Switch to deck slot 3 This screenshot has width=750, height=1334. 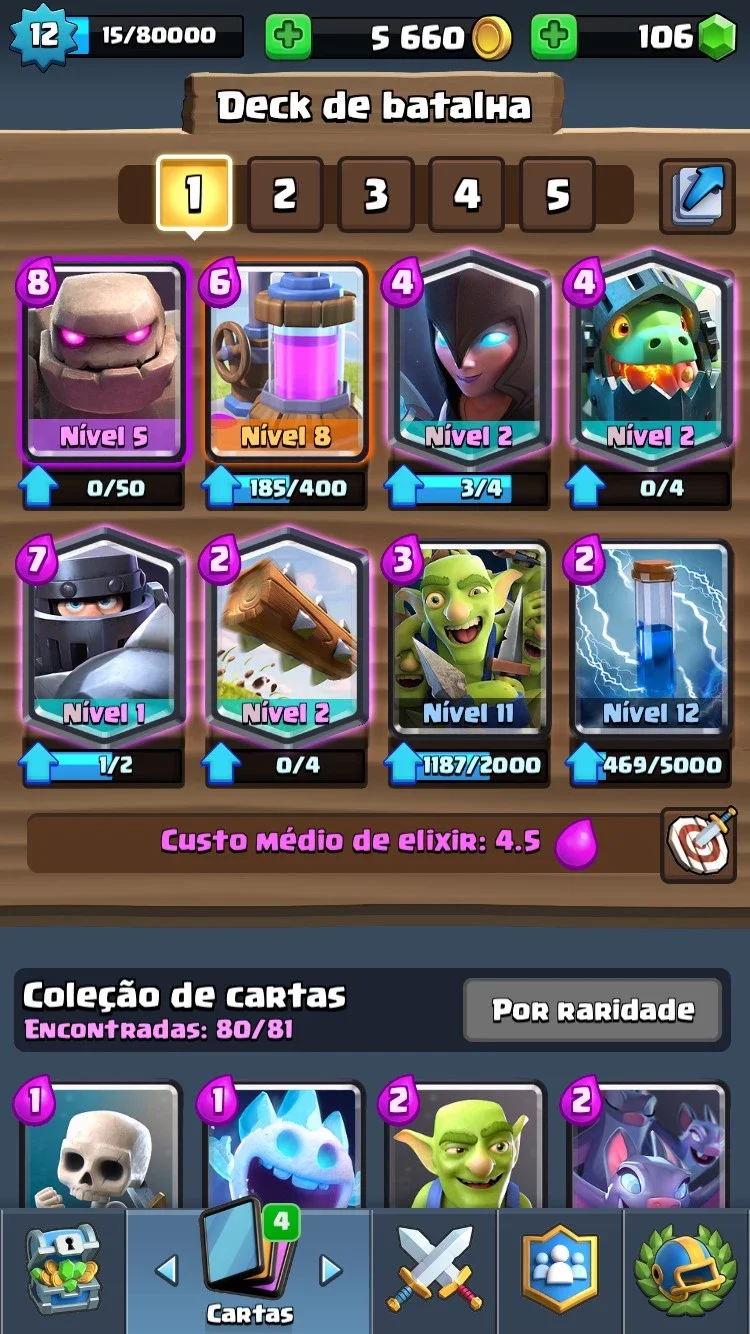(x=376, y=195)
